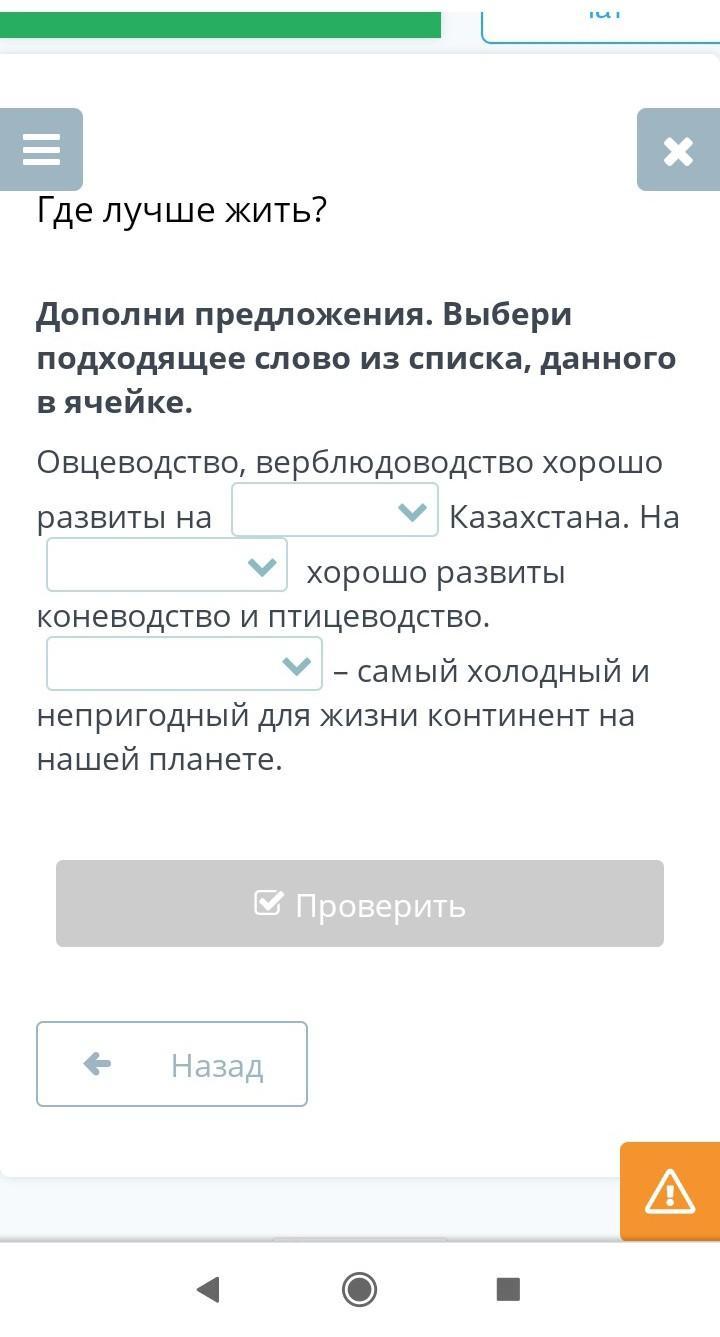Expand the dropdown before самый холодный
This screenshot has height=1337, width=720.
(x=185, y=664)
